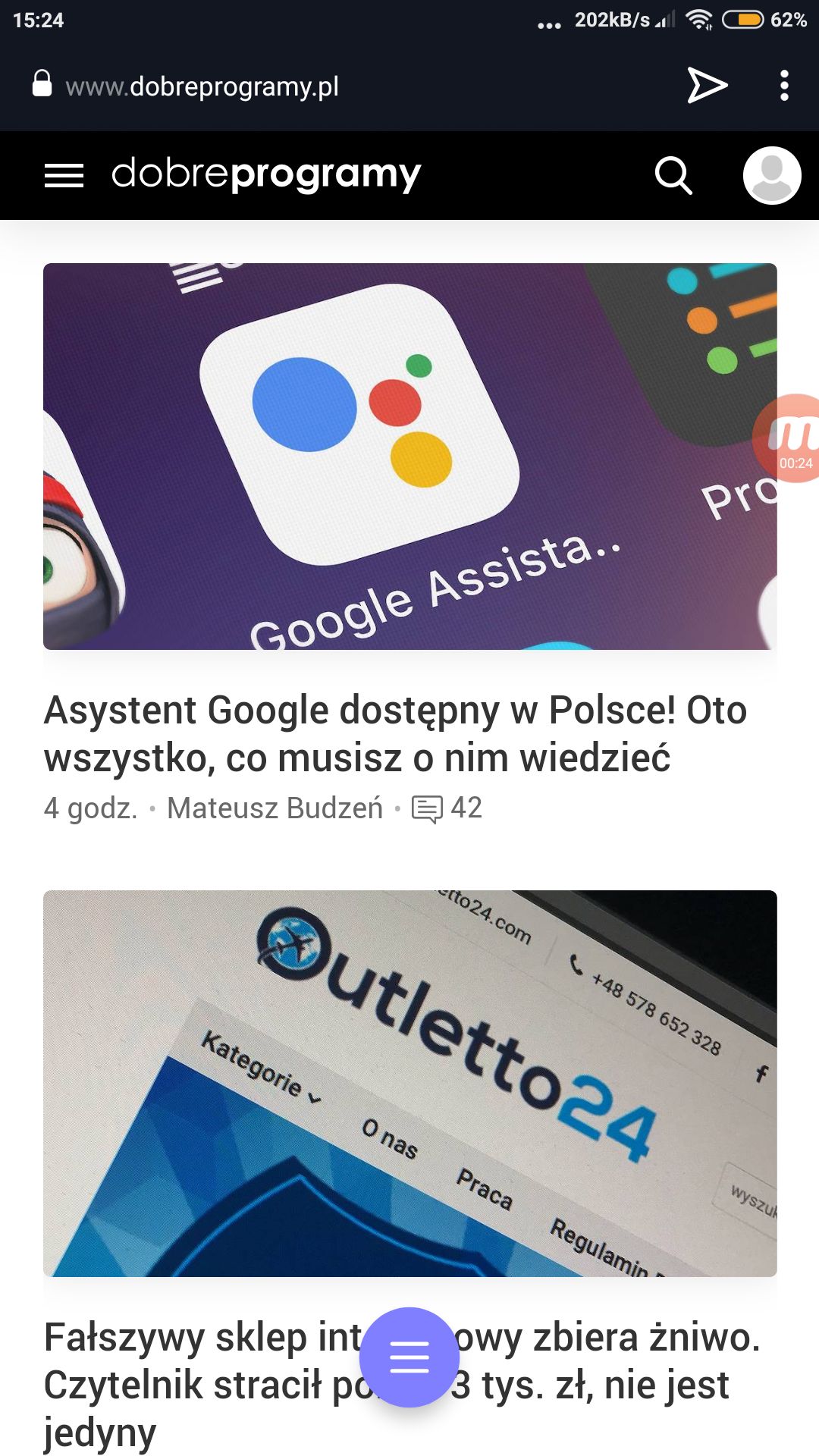Viewport: 819px width, 1456px height.
Task: View the 42 comments on the Asystent article
Action: (x=447, y=808)
